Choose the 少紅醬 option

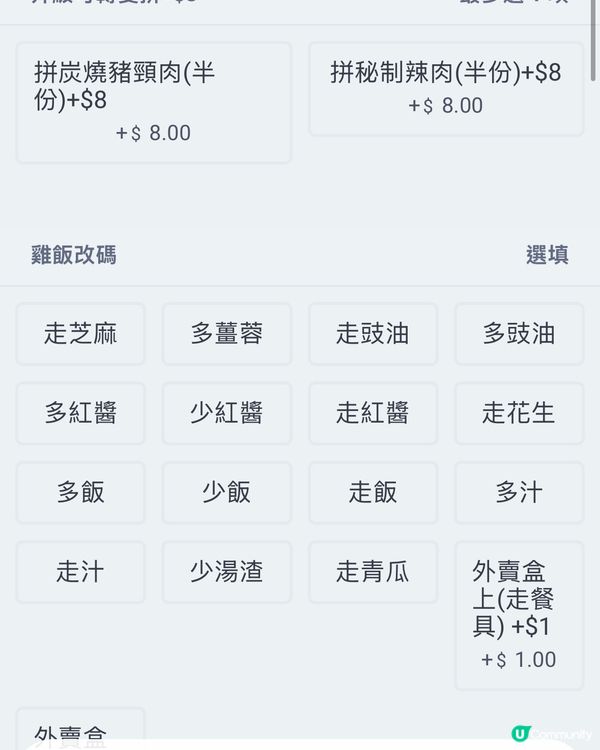click(227, 413)
